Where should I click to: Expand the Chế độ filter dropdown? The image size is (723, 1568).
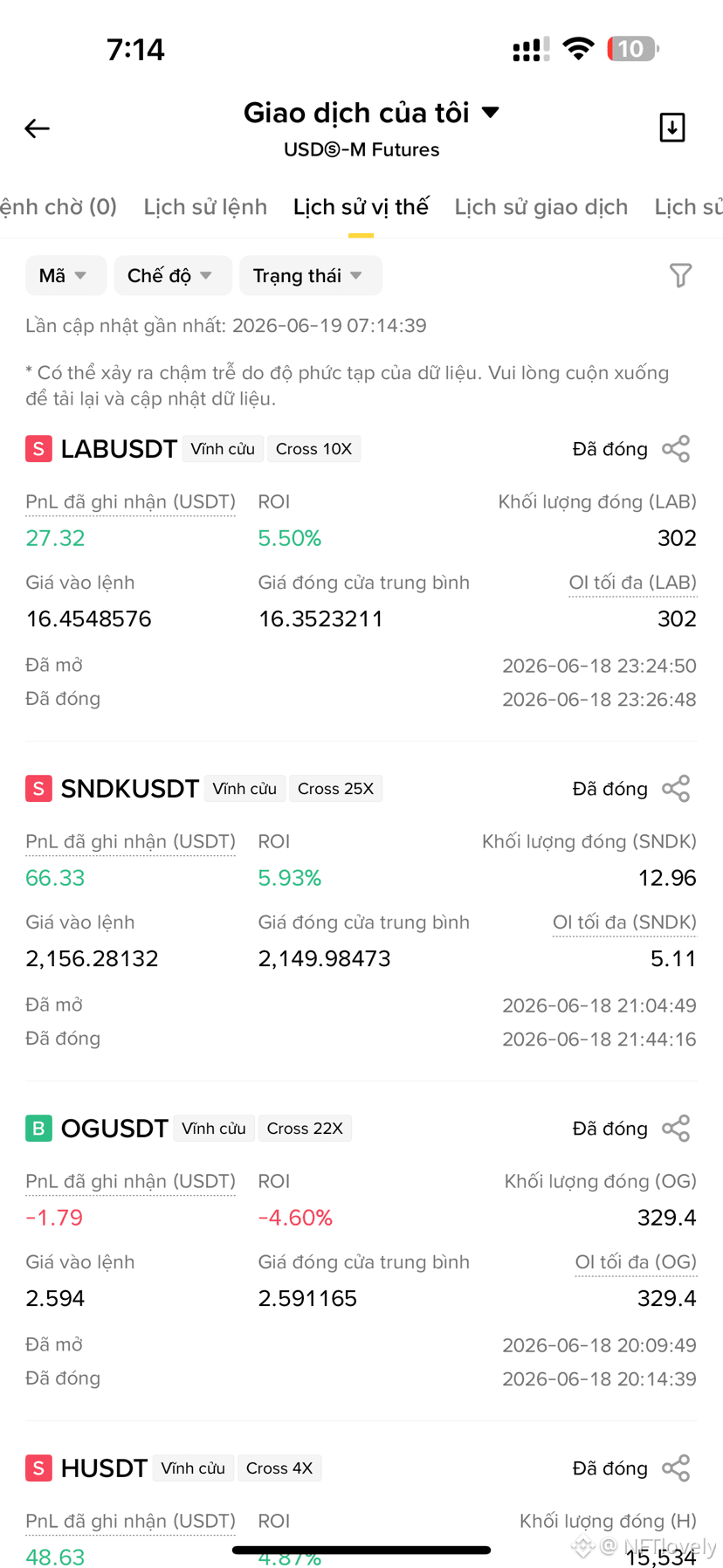(x=172, y=276)
